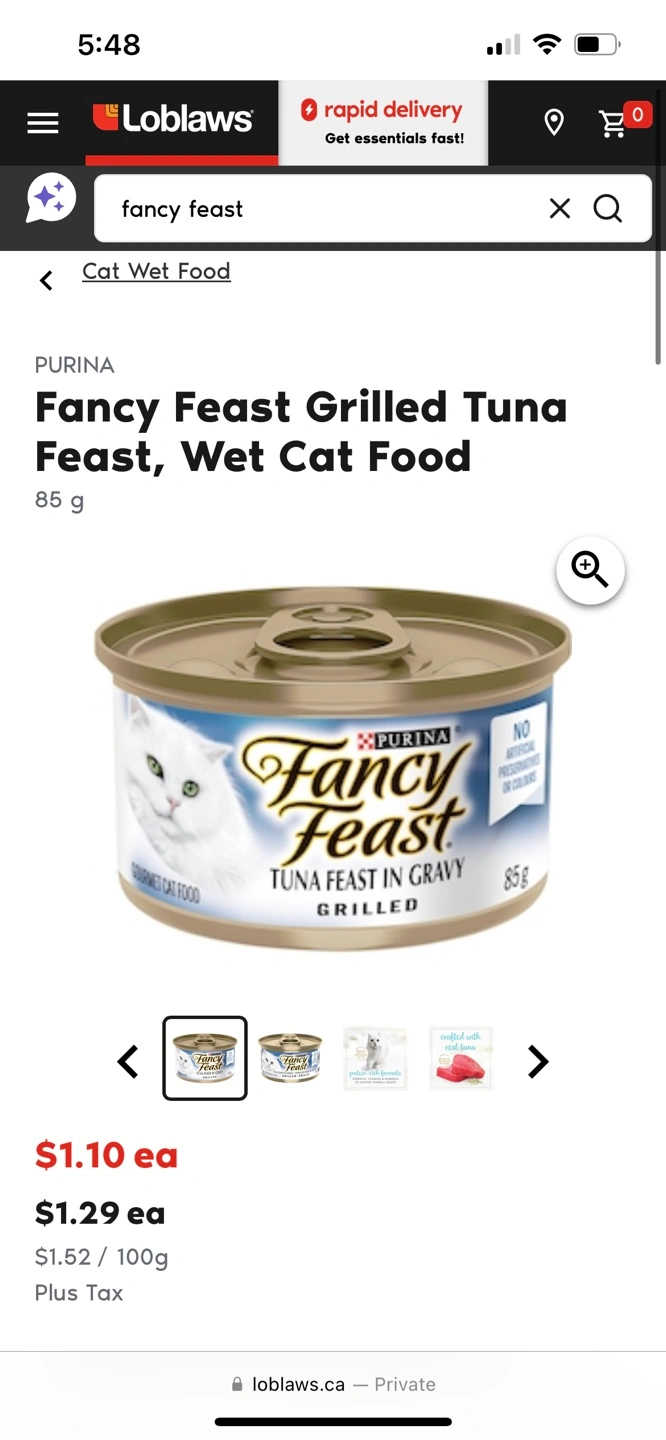
Task: Open the sparkle AI assistant icon
Action: (x=51, y=198)
